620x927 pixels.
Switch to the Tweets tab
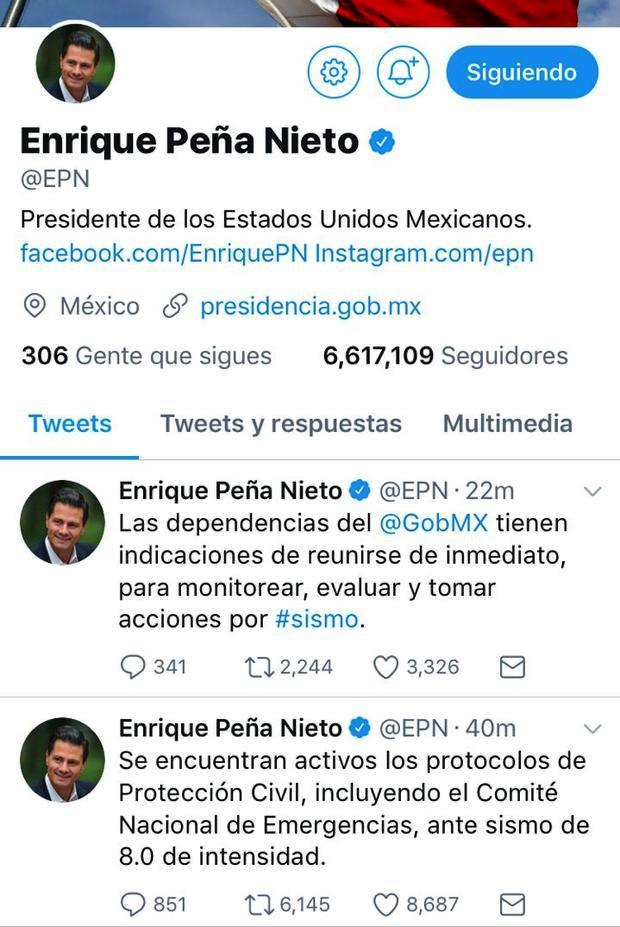[70, 423]
